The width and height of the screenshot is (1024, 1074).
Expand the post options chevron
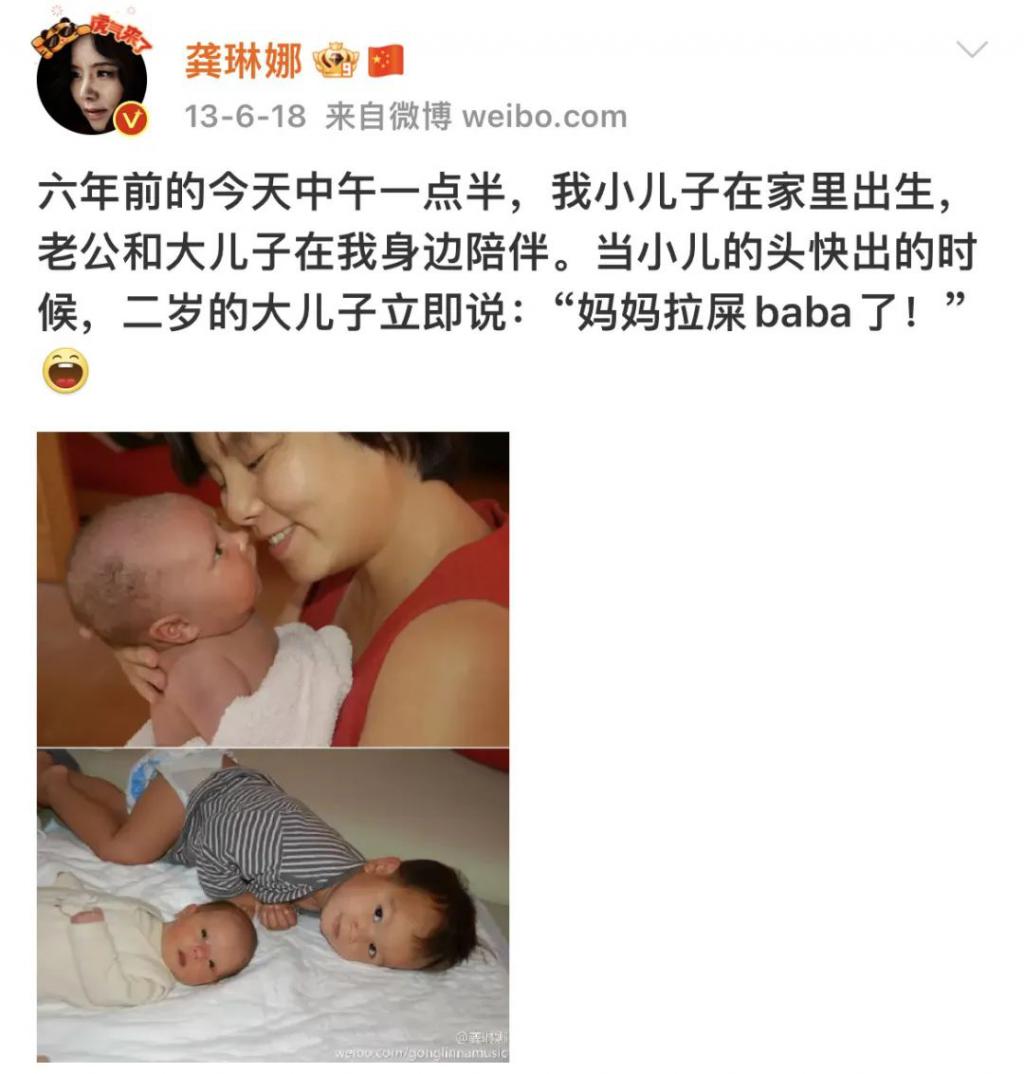click(972, 50)
